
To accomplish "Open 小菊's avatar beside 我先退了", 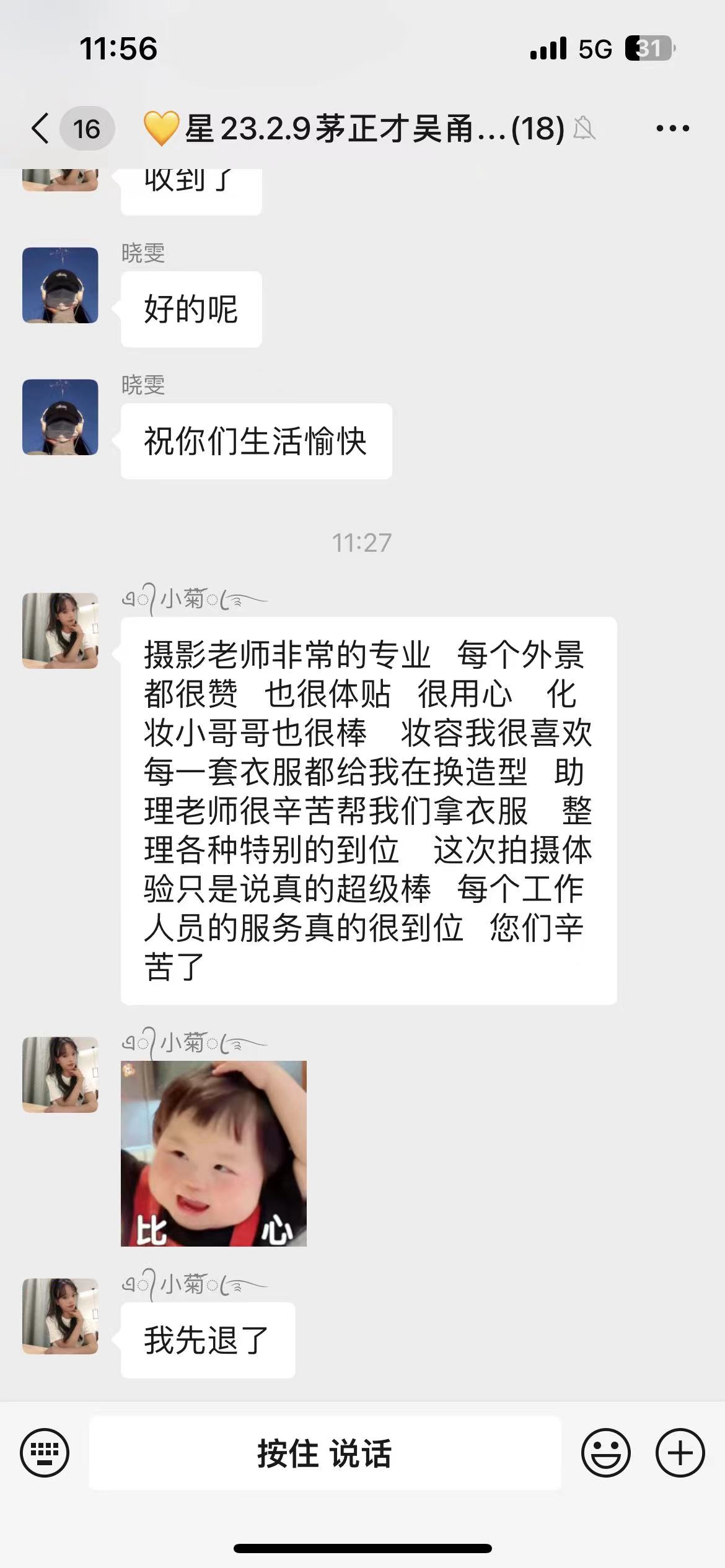I will (x=60, y=1316).
